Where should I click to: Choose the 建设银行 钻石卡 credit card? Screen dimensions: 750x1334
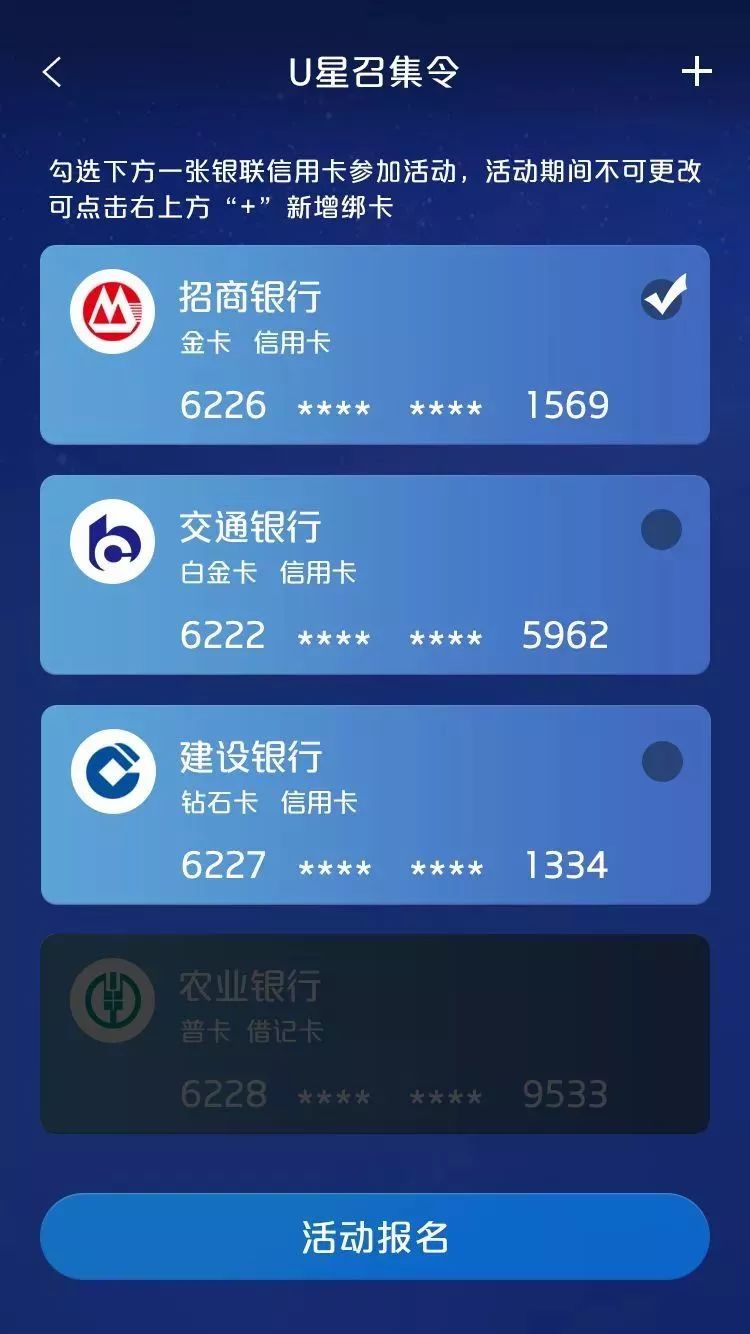coord(661,761)
